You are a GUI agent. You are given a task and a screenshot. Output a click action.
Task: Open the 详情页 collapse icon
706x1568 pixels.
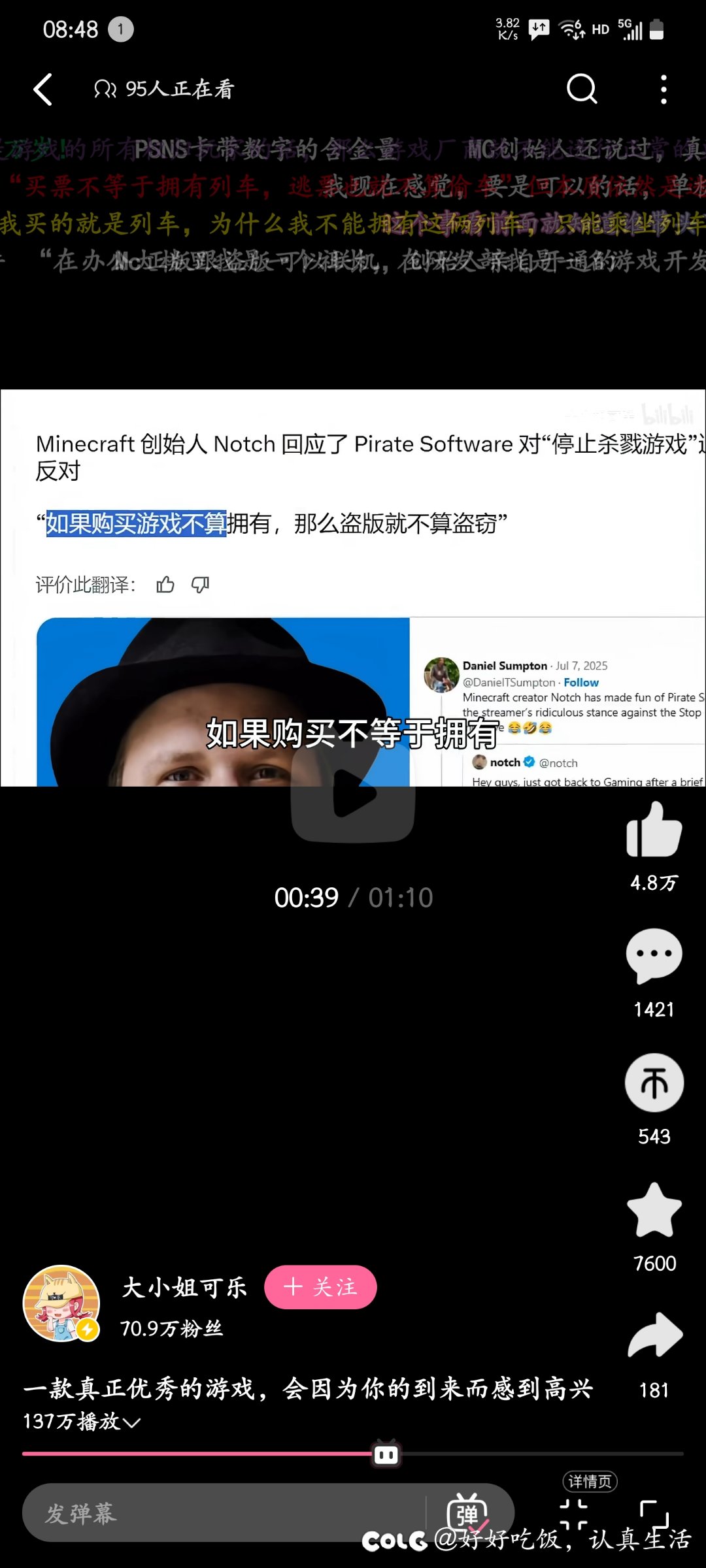[x=574, y=1513]
